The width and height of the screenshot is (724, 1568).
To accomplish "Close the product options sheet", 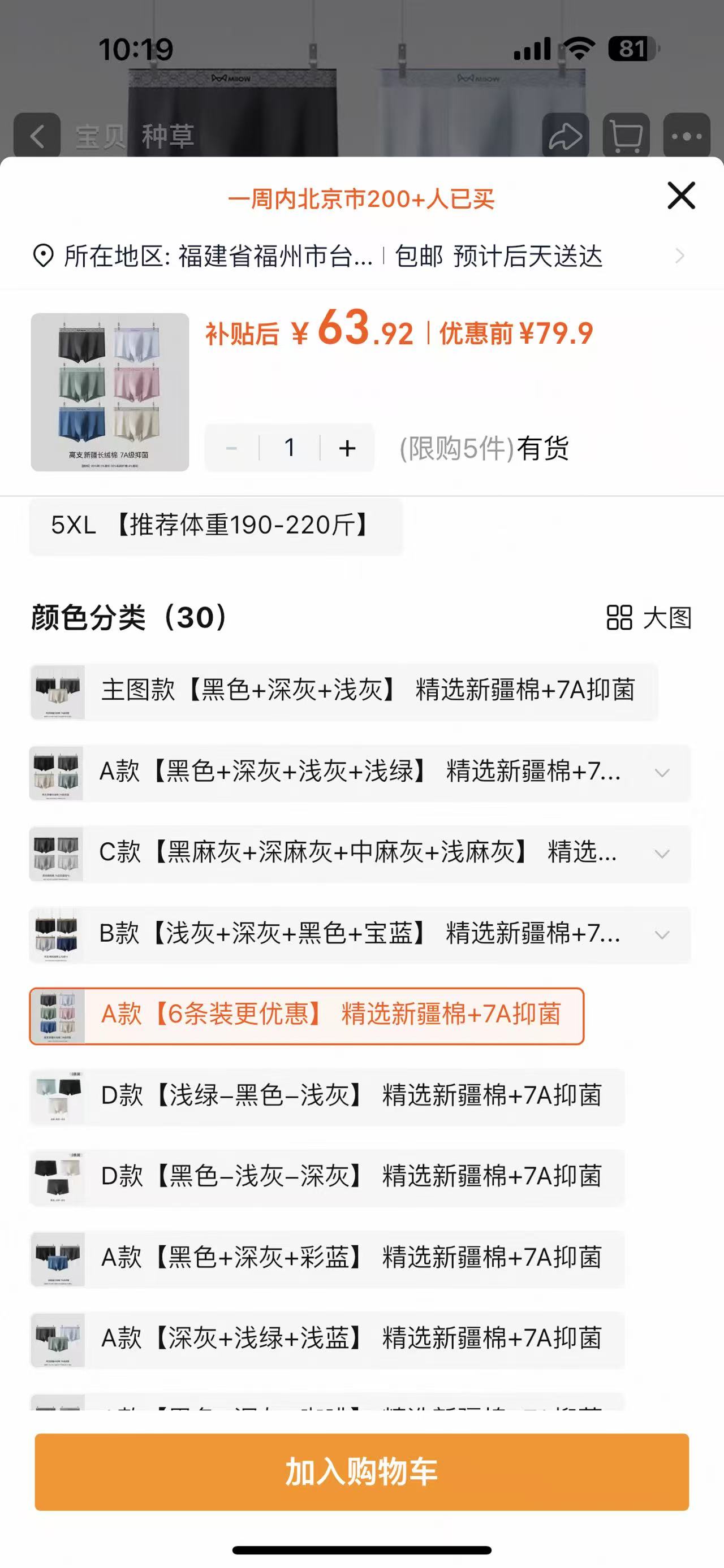I will tap(681, 196).
